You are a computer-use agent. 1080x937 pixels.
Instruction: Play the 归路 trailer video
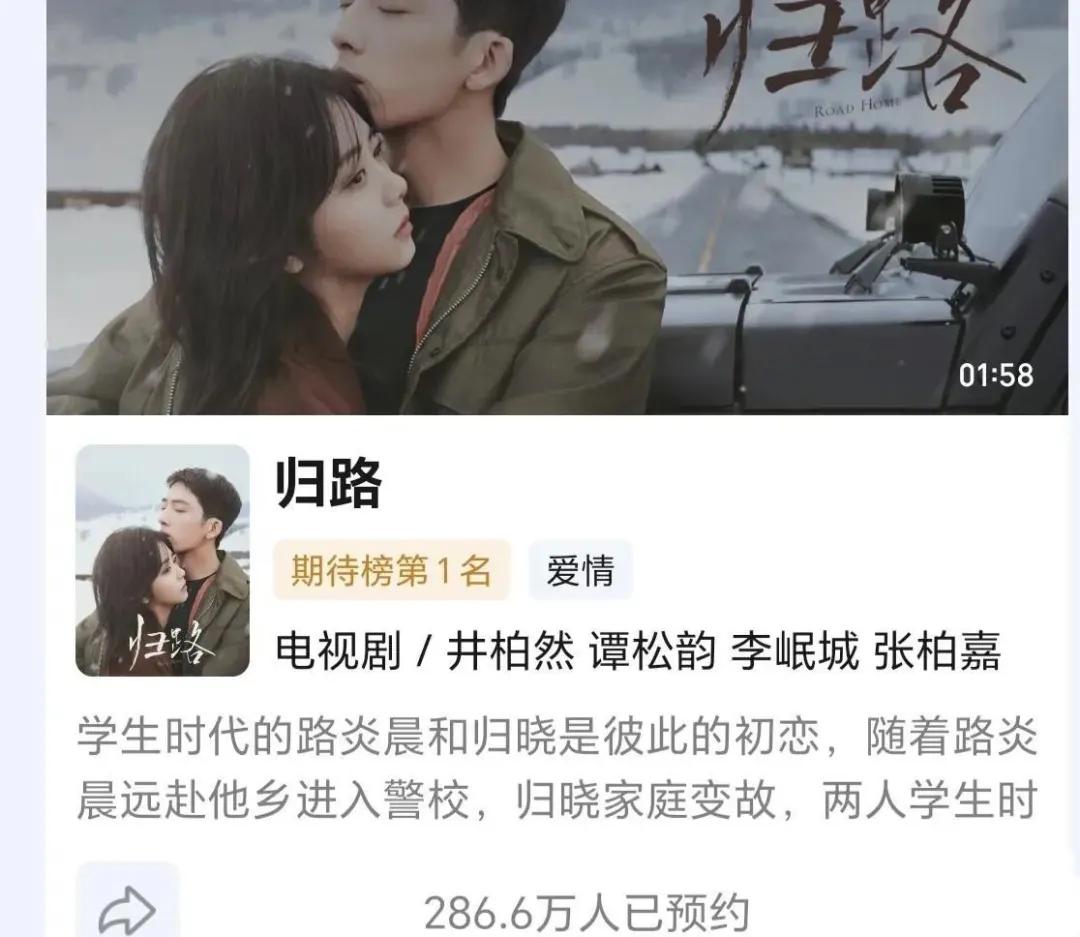tap(556, 205)
